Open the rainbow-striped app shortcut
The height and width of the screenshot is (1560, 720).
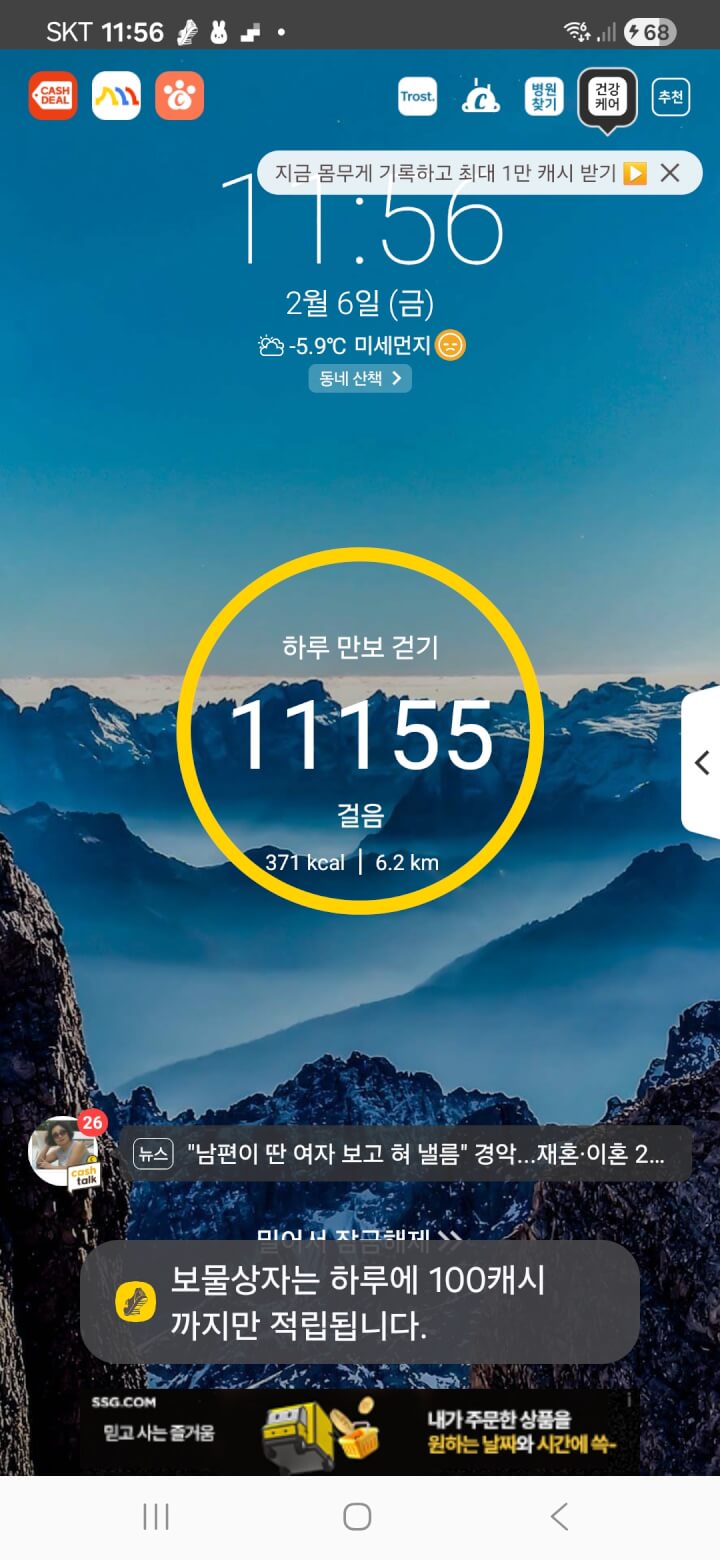coord(116,96)
